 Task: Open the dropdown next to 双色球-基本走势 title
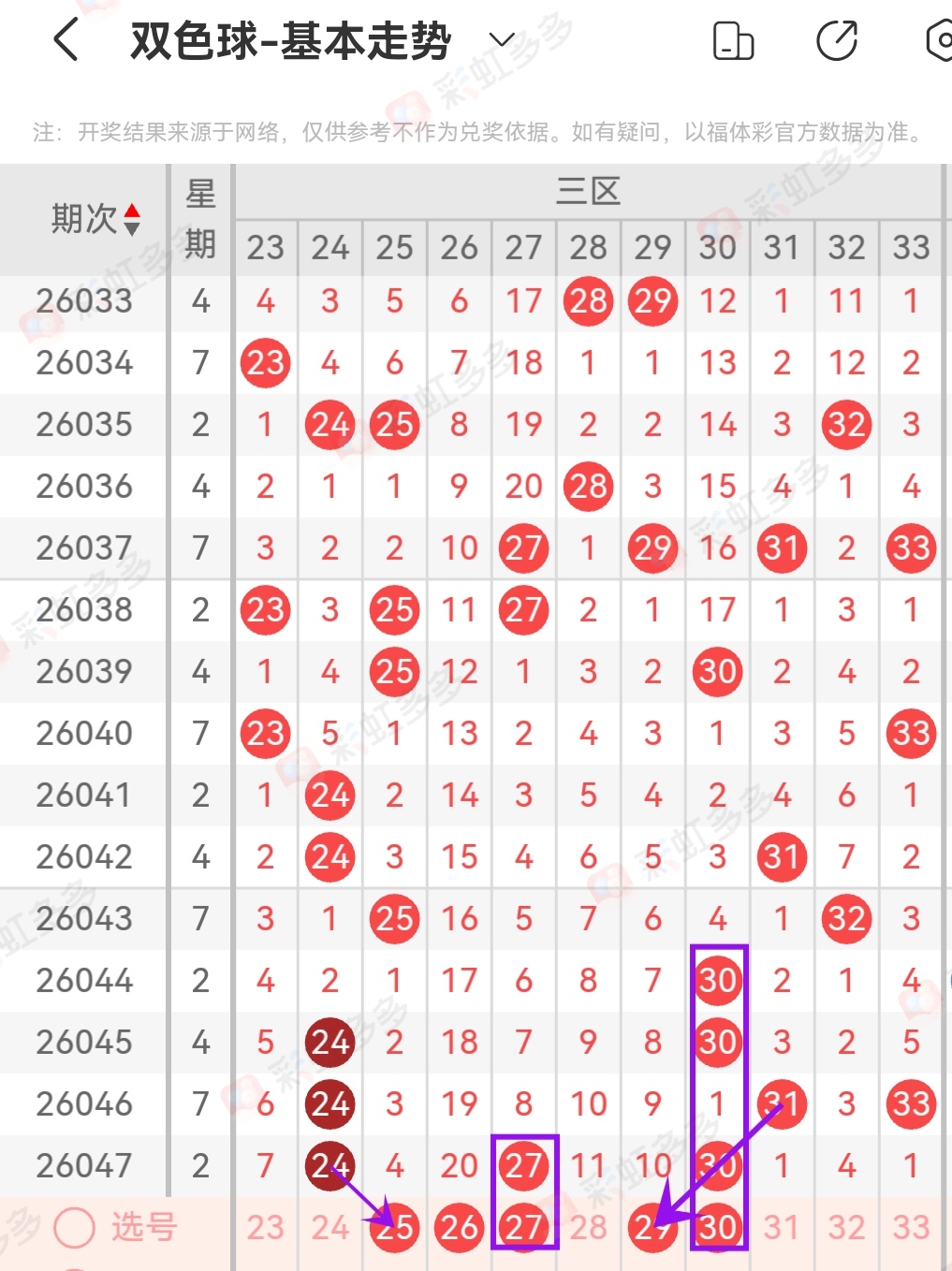click(x=500, y=40)
